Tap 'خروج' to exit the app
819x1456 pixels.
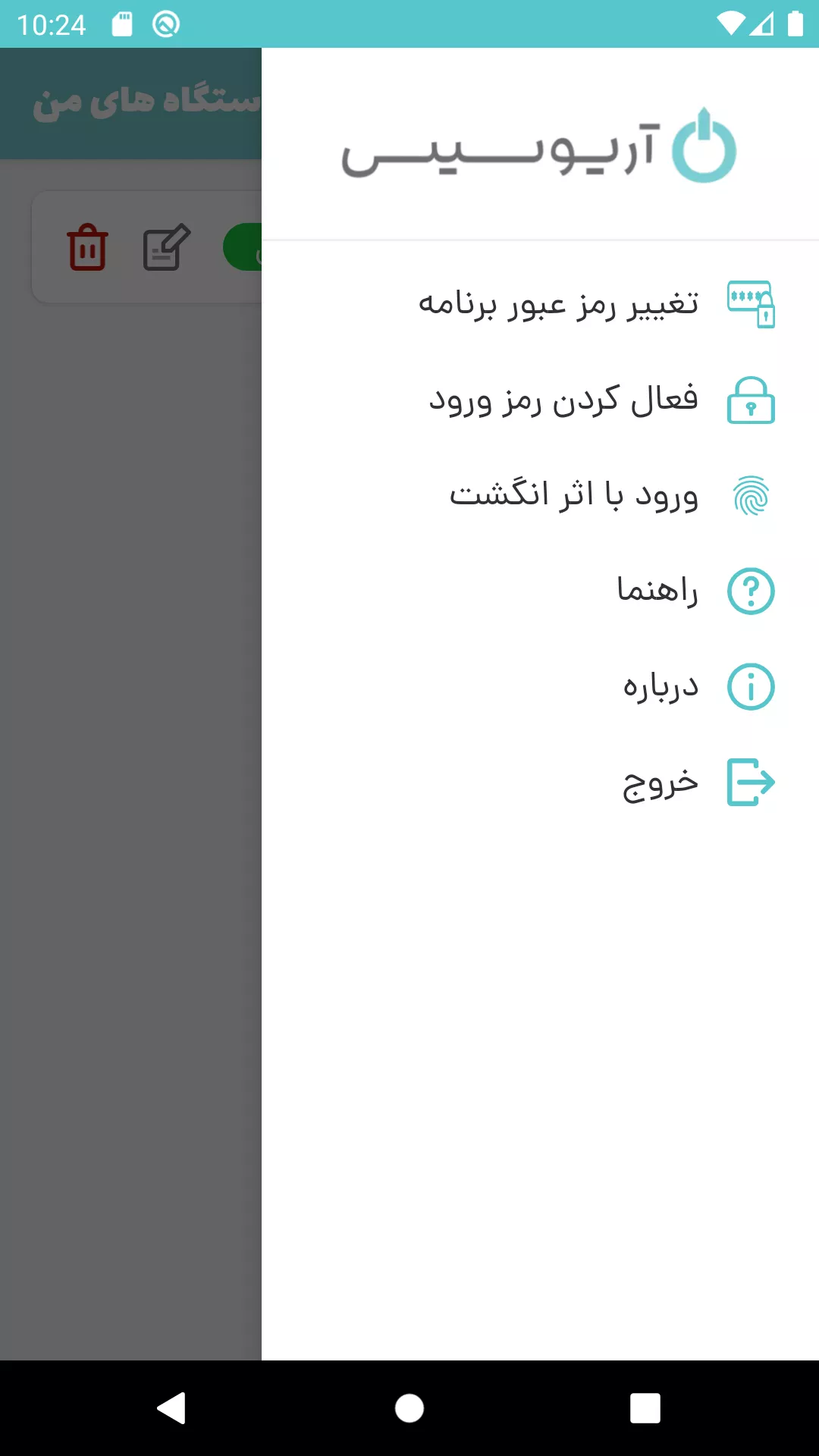click(x=660, y=782)
